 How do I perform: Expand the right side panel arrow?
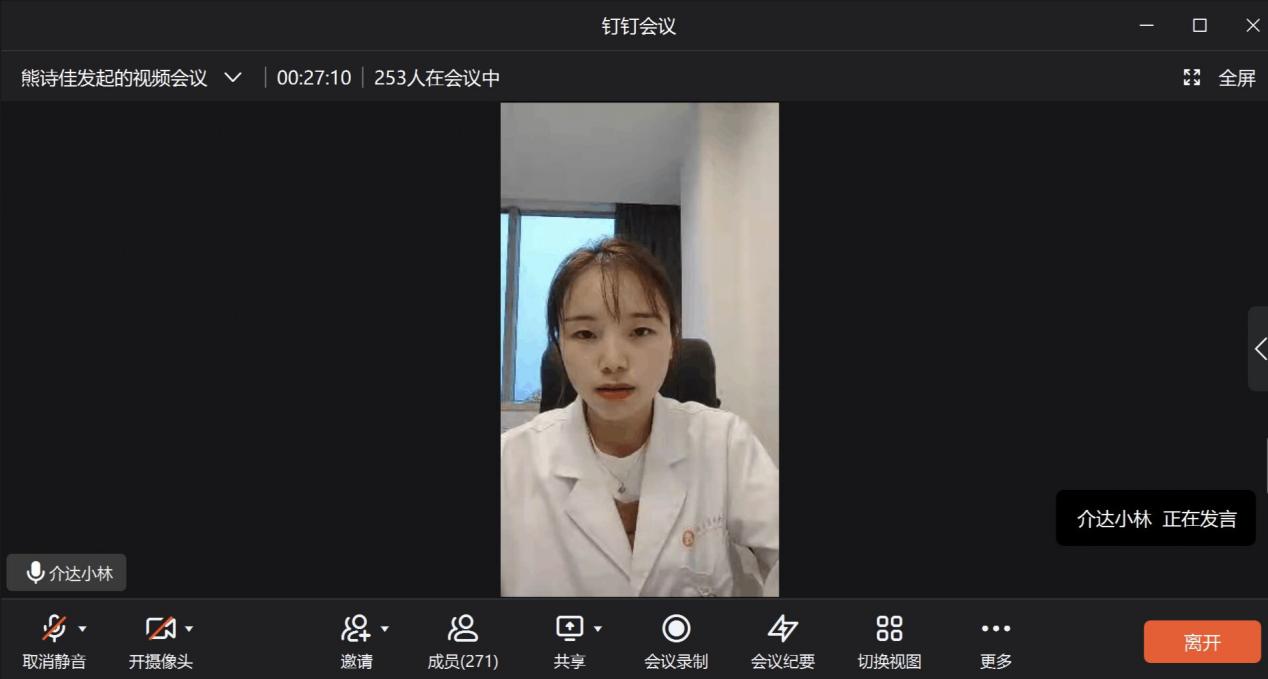pos(1259,348)
